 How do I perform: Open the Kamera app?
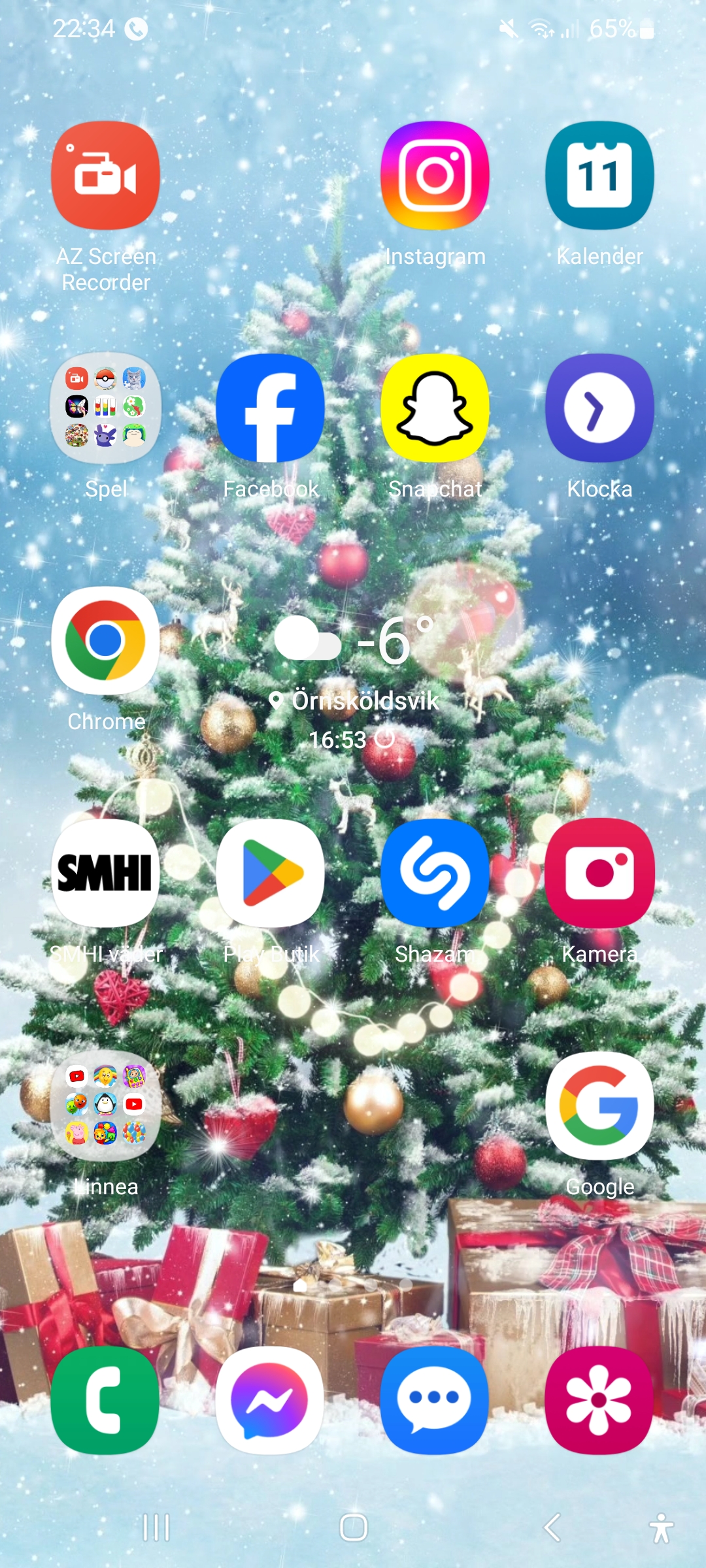point(599,874)
